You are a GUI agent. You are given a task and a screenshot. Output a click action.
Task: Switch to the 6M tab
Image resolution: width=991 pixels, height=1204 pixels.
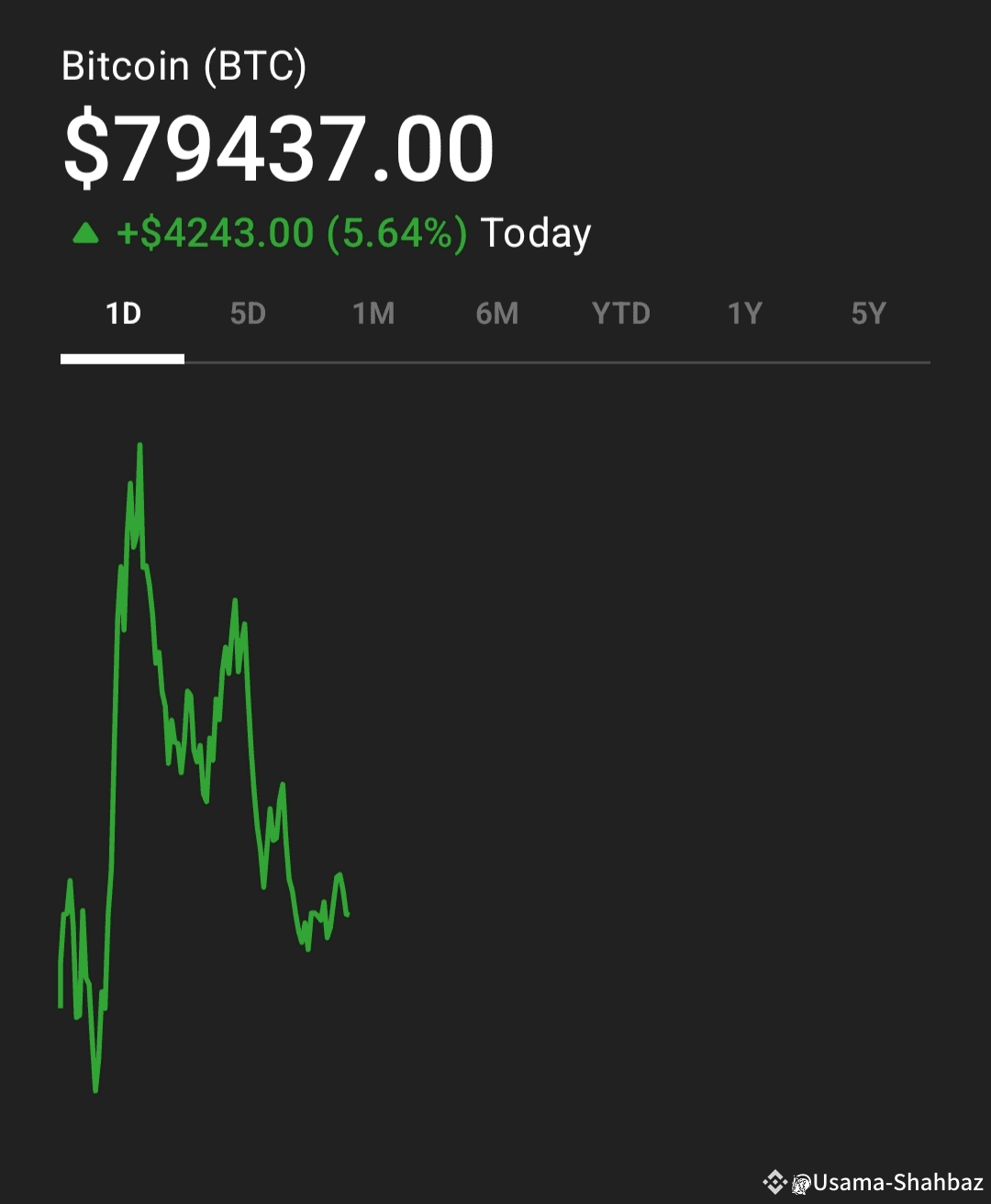point(497,315)
